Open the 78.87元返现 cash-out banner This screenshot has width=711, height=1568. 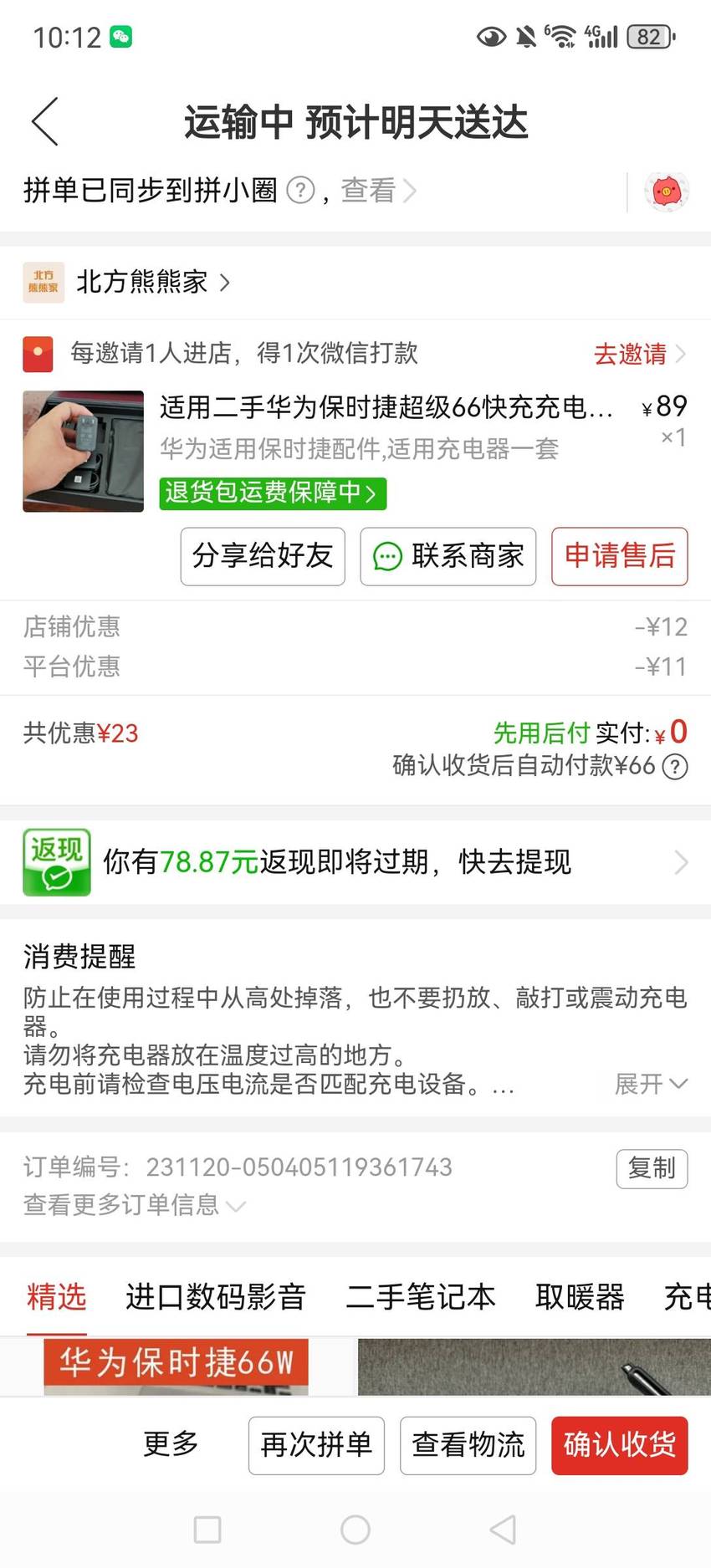click(x=355, y=862)
